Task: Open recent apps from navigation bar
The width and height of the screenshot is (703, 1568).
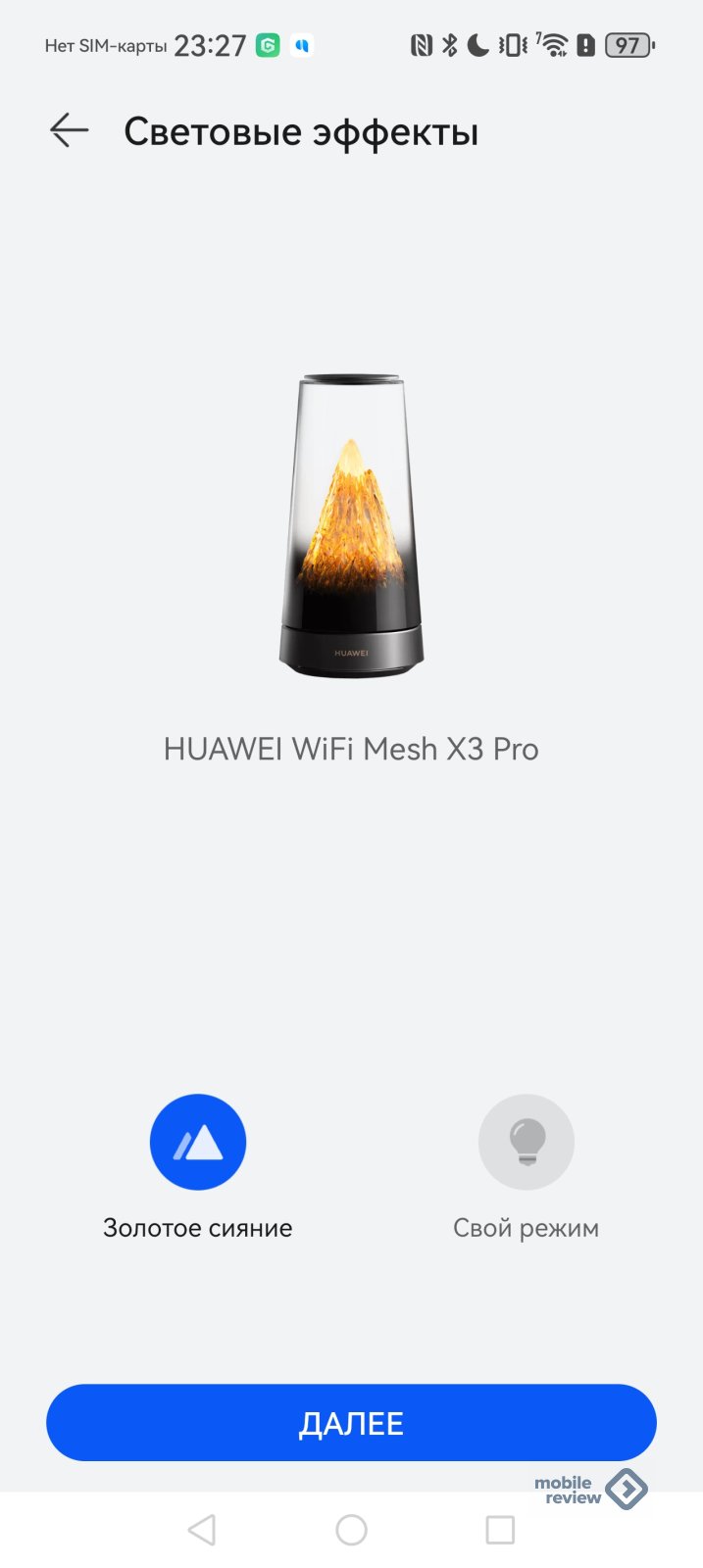Action: click(500, 1530)
